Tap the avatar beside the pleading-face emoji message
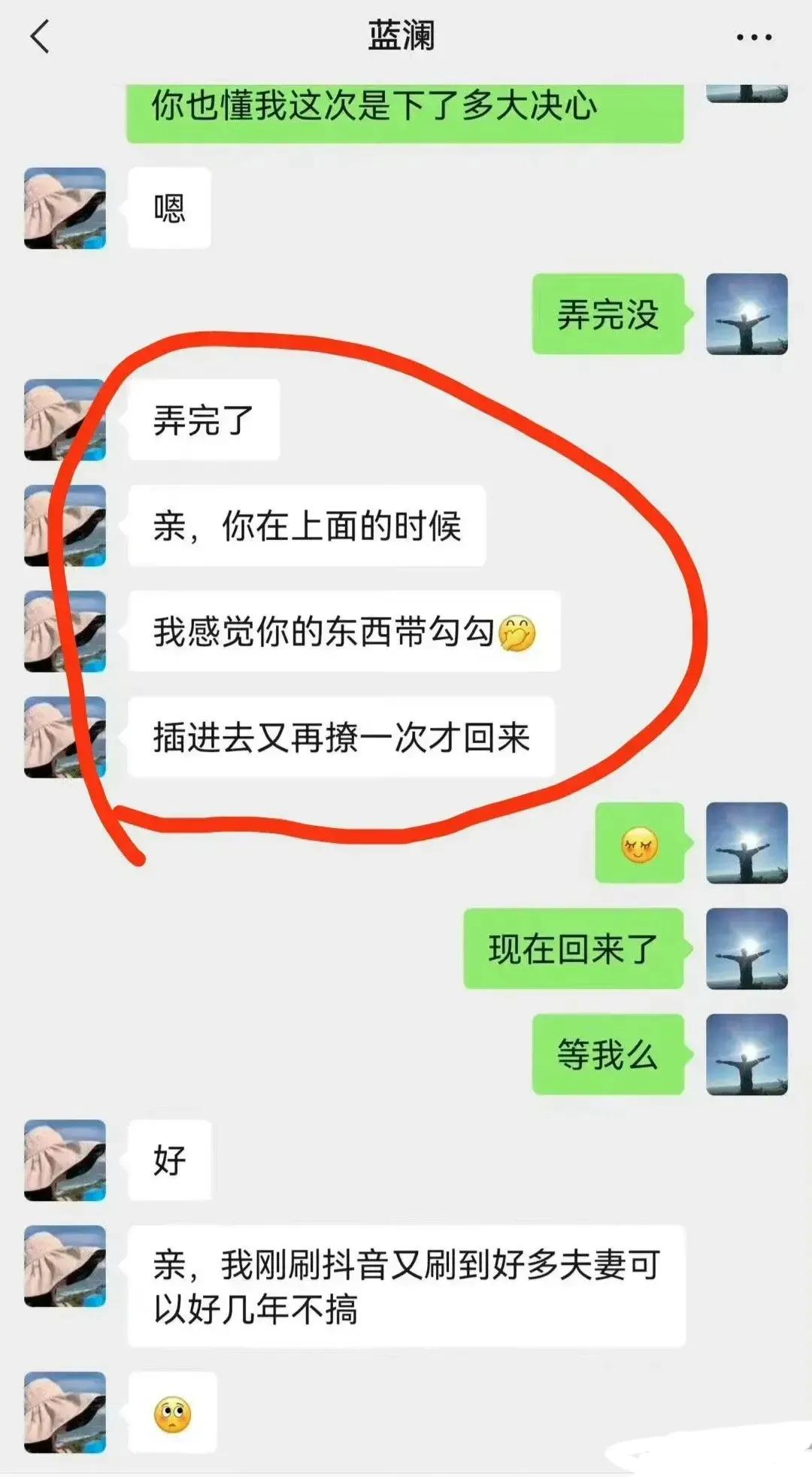The image size is (812, 1477). click(x=64, y=1411)
